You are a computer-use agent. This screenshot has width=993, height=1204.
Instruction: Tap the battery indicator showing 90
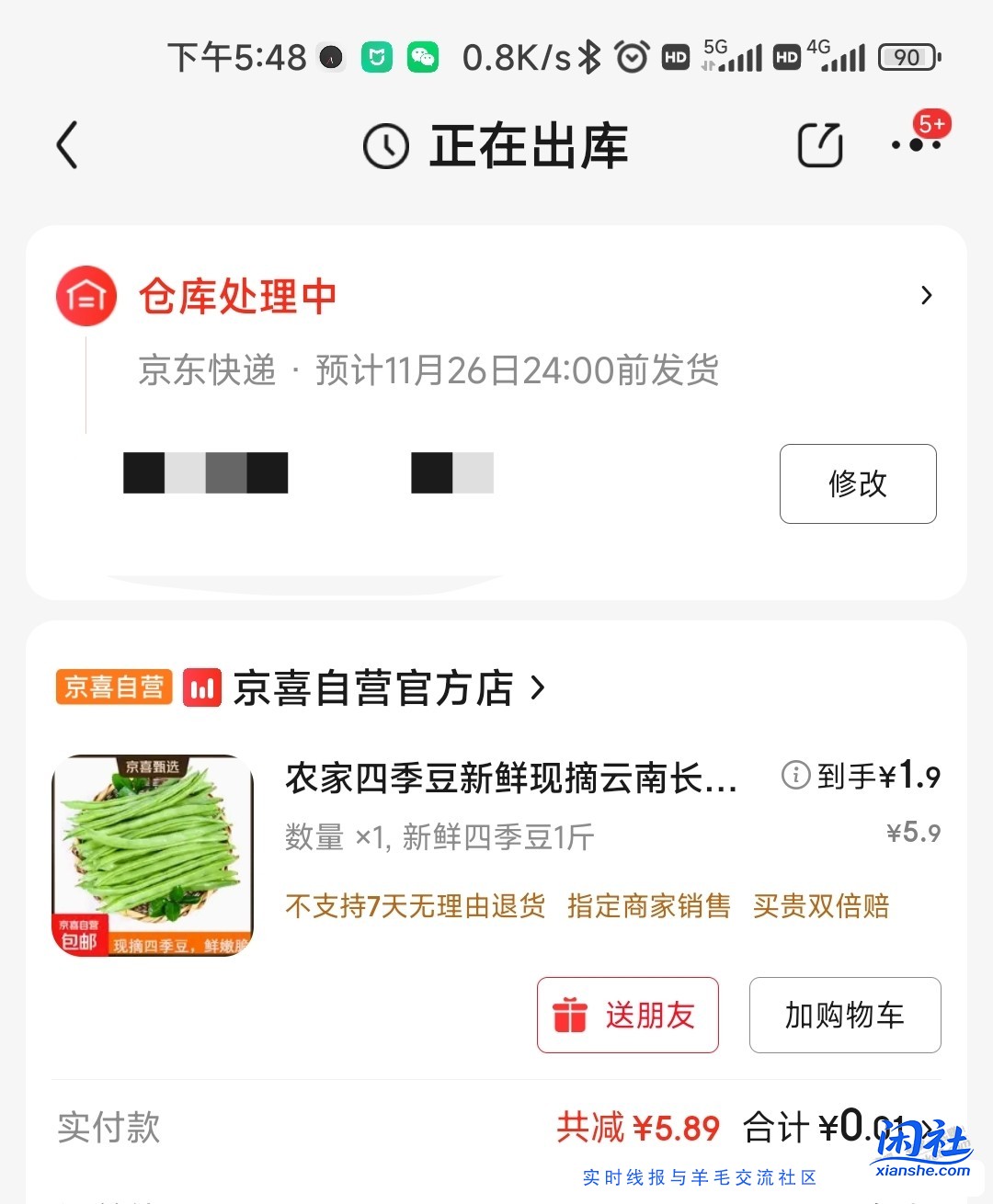907,57
